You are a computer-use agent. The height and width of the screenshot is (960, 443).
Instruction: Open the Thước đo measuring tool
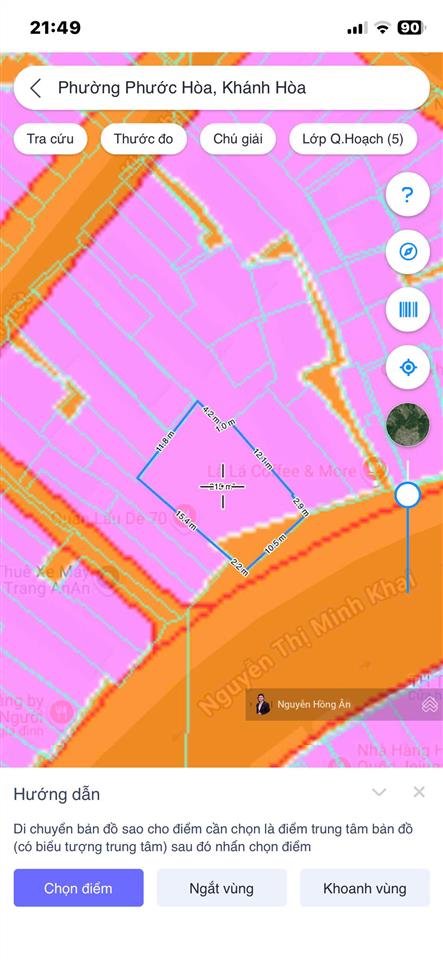coord(143,138)
